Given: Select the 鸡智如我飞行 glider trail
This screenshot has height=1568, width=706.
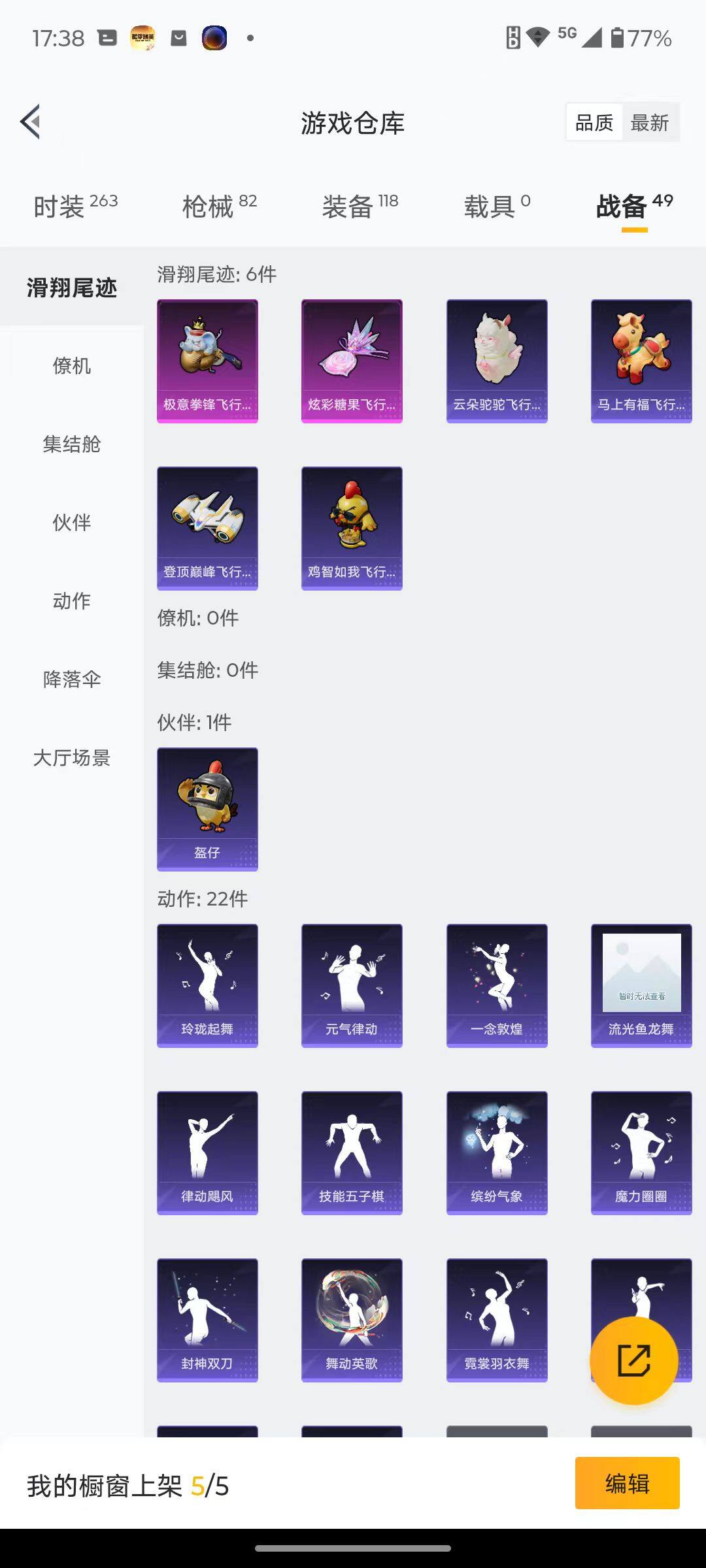Looking at the screenshot, I should (x=352, y=528).
